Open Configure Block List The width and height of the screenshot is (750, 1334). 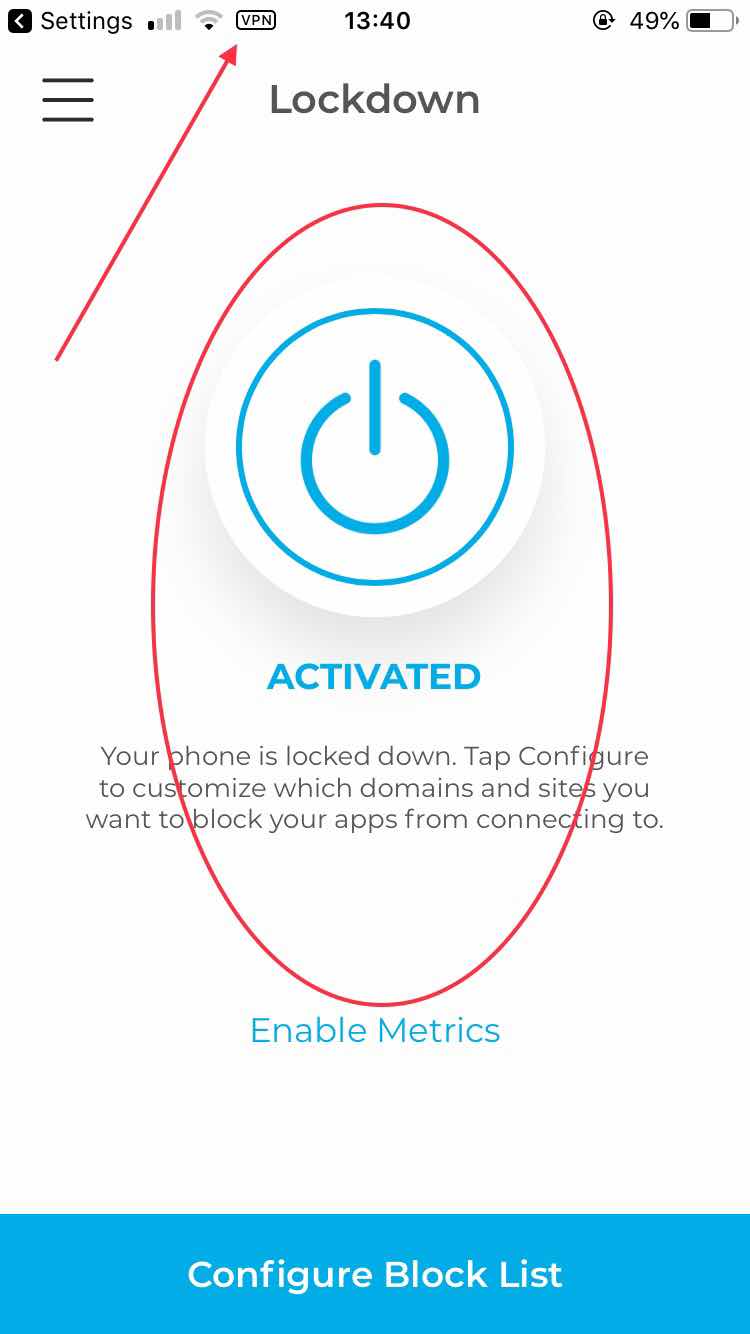(x=375, y=1274)
